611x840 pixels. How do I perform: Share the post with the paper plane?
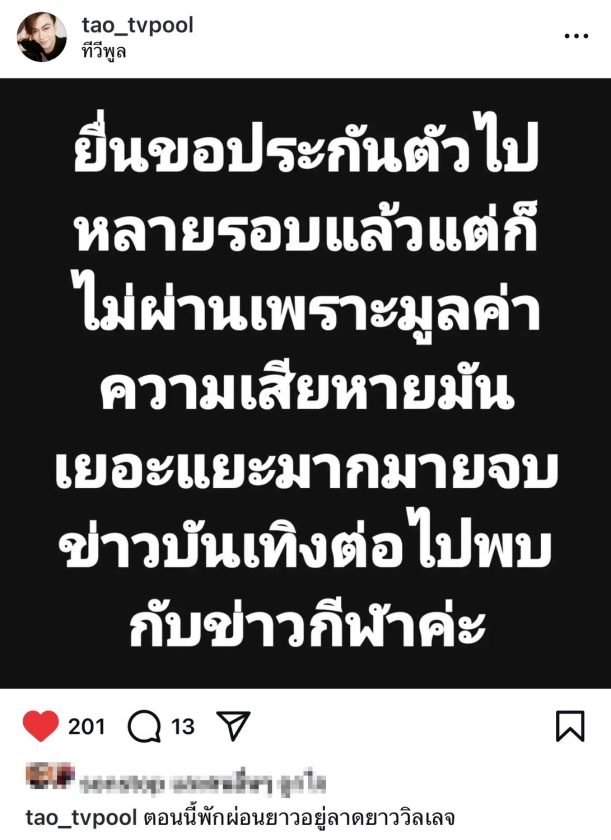pyautogui.click(x=232, y=727)
